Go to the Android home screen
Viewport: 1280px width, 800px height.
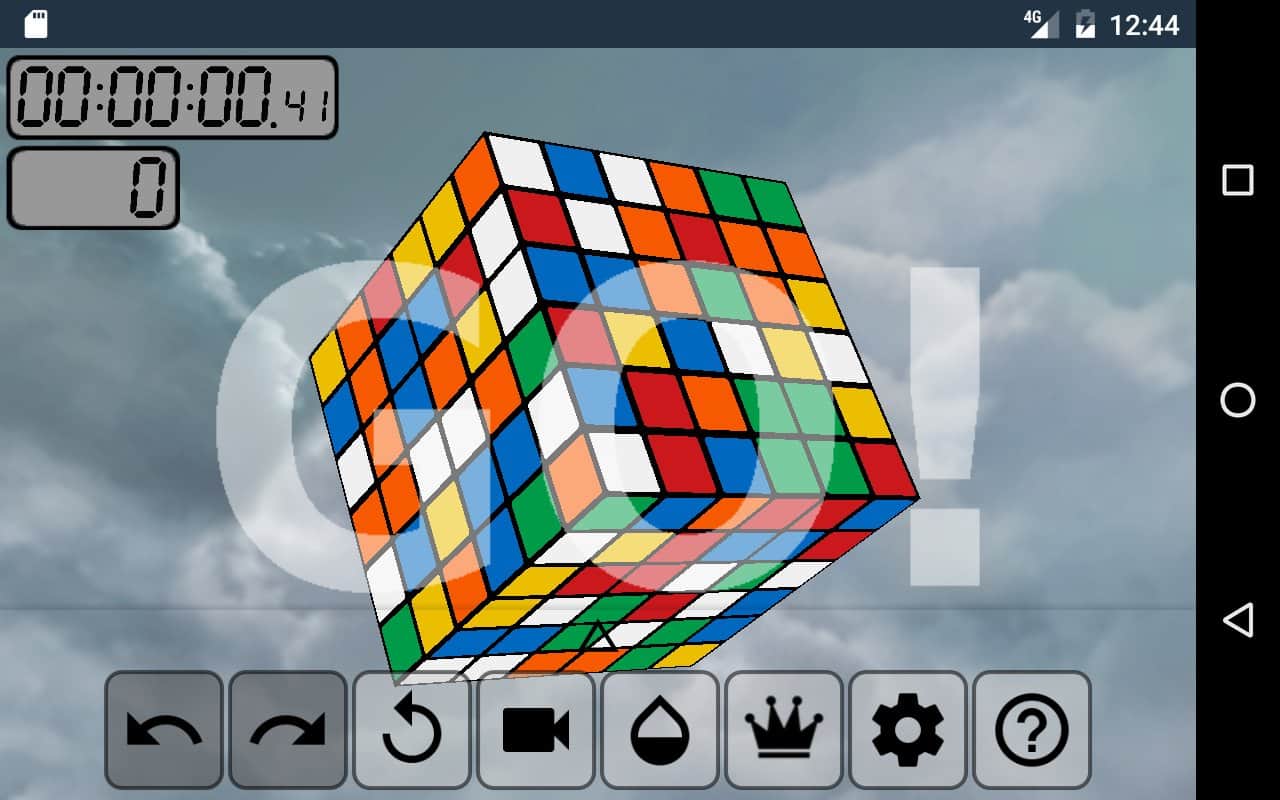click(x=1238, y=400)
